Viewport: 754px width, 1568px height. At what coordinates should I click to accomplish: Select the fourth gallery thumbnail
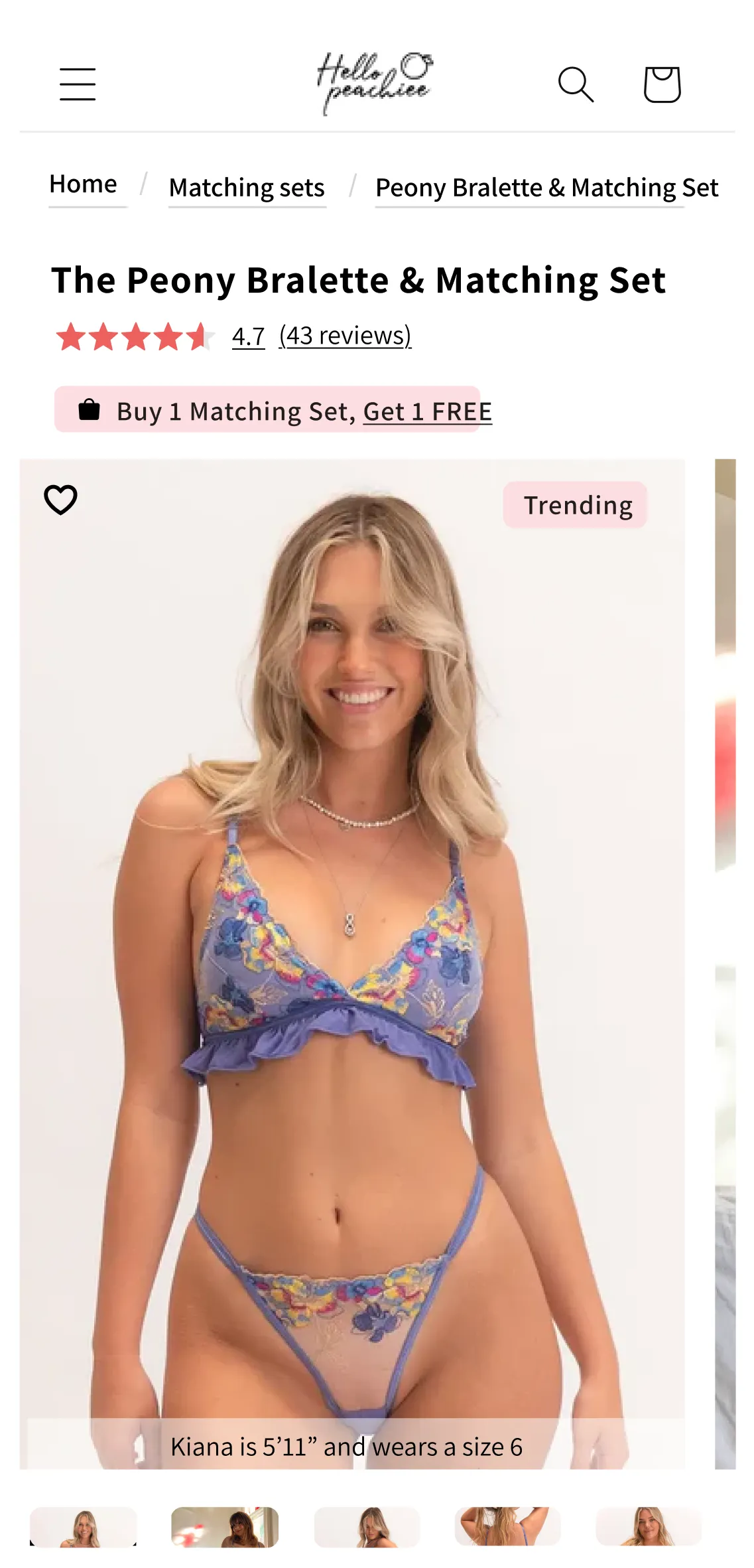[508, 1526]
